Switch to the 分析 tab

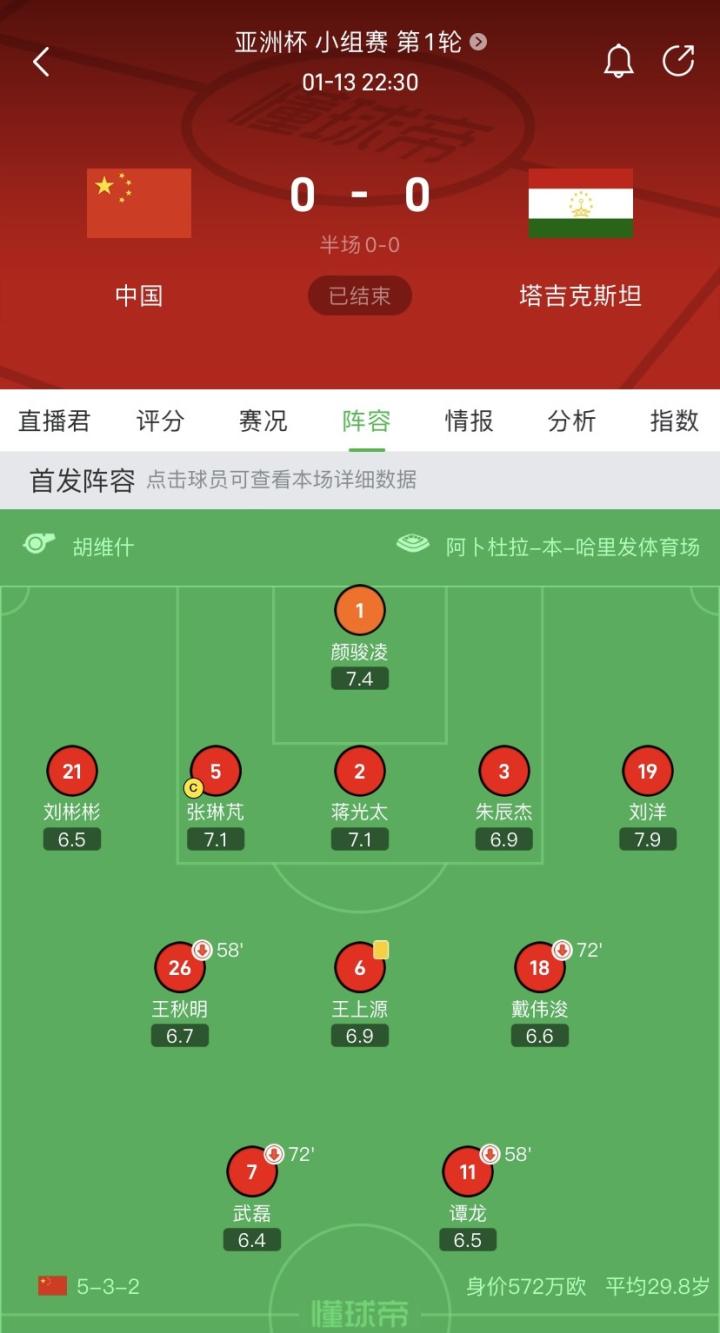pyautogui.click(x=572, y=421)
